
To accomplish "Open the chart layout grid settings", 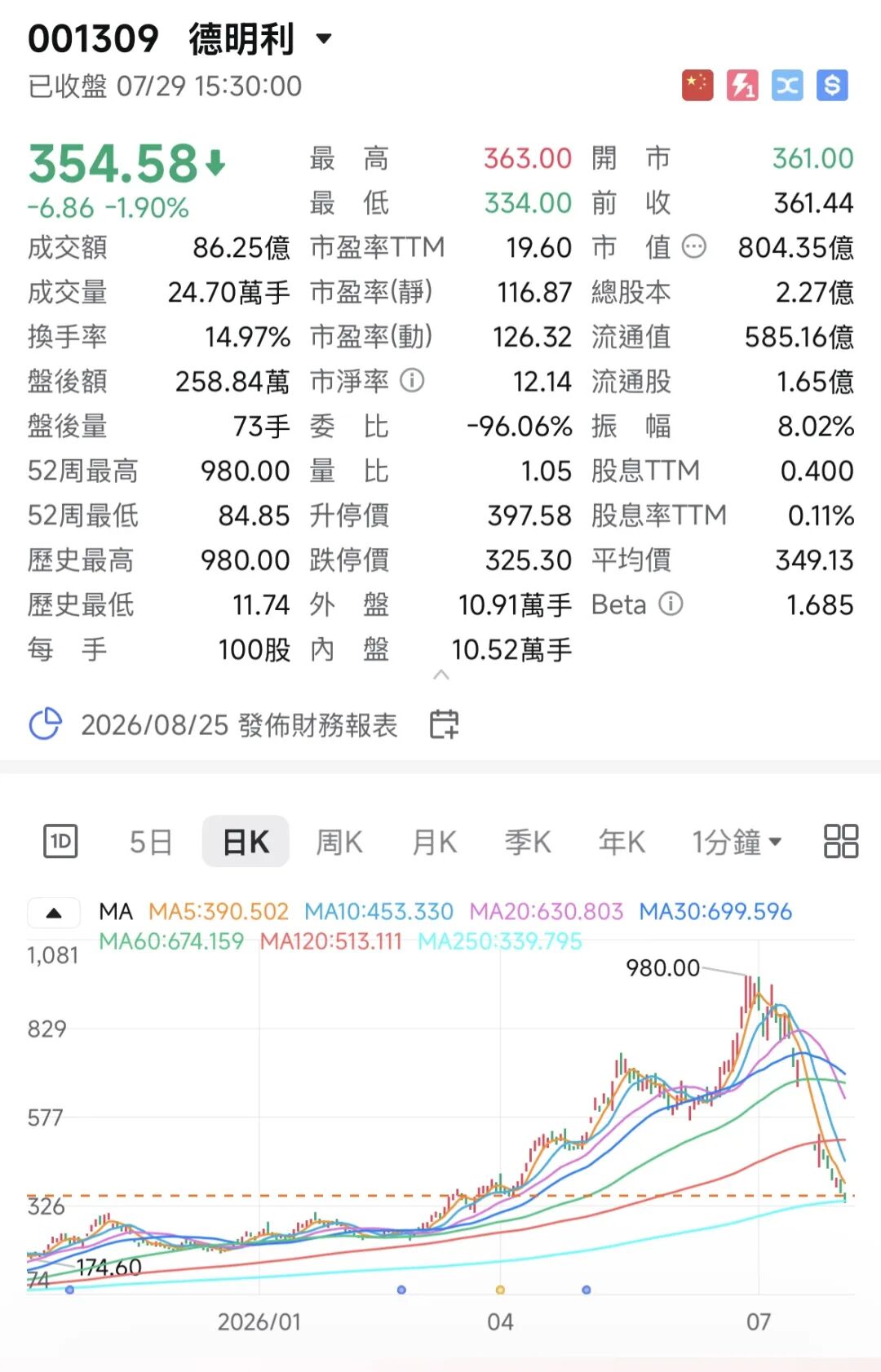I will click(x=841, y=841).
